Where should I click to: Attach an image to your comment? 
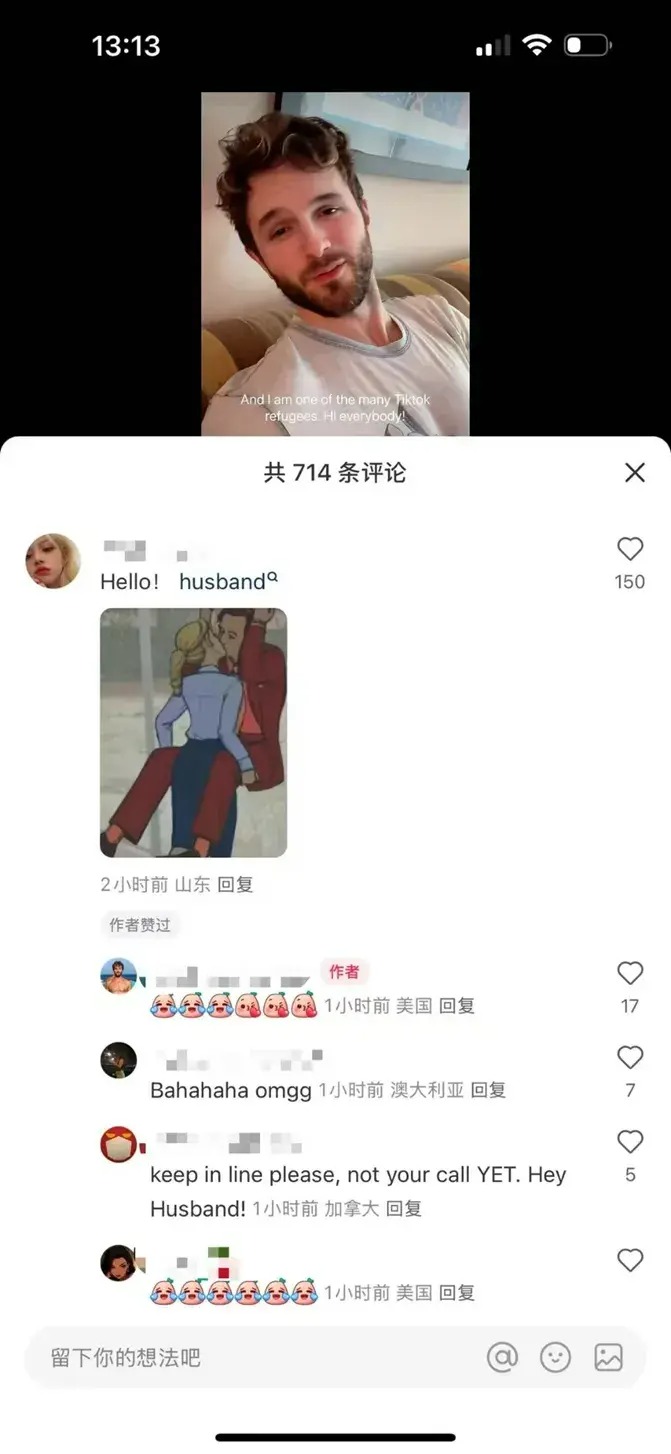pos(608,1357)
